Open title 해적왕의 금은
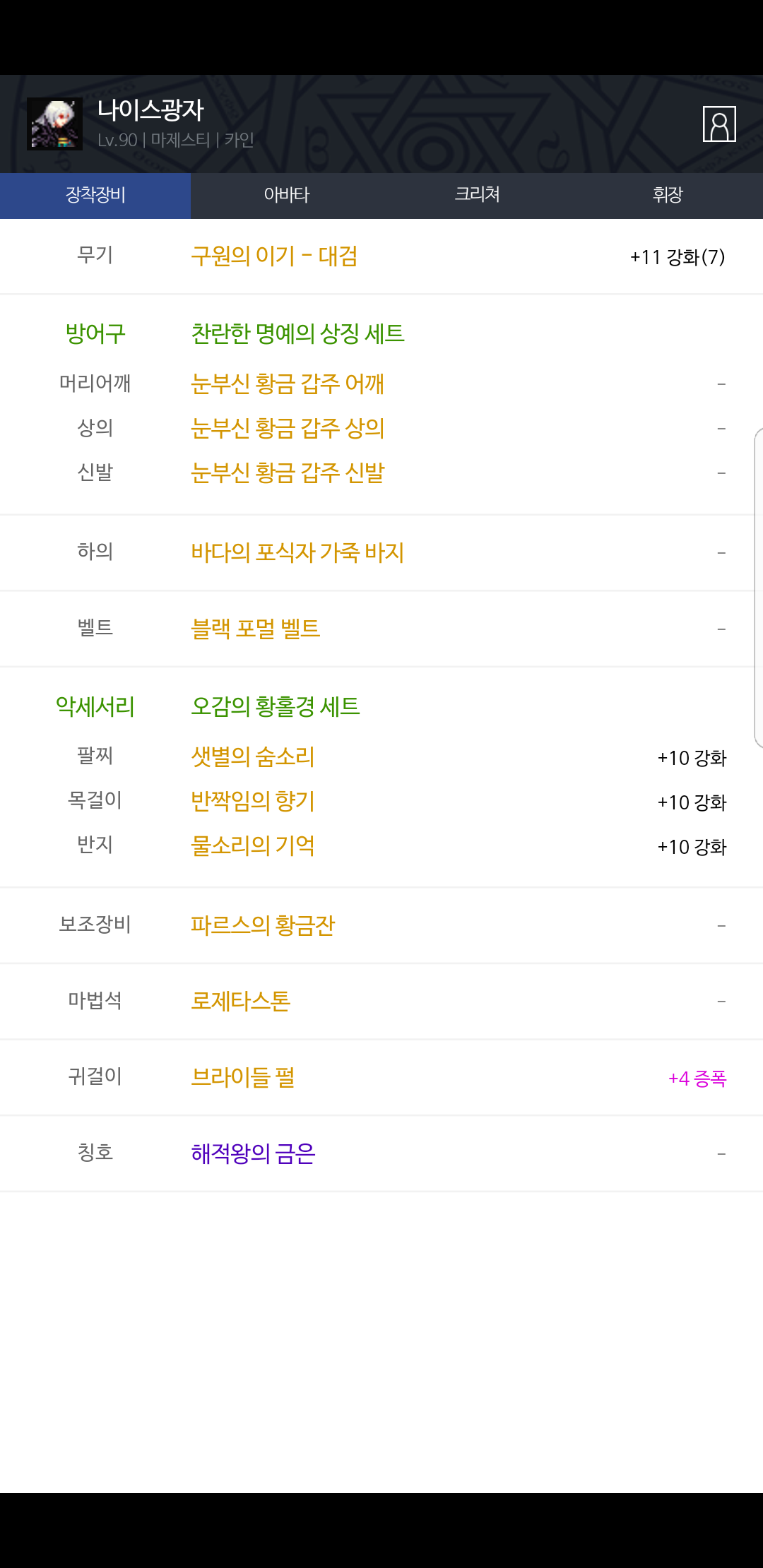 [253, 1154]
